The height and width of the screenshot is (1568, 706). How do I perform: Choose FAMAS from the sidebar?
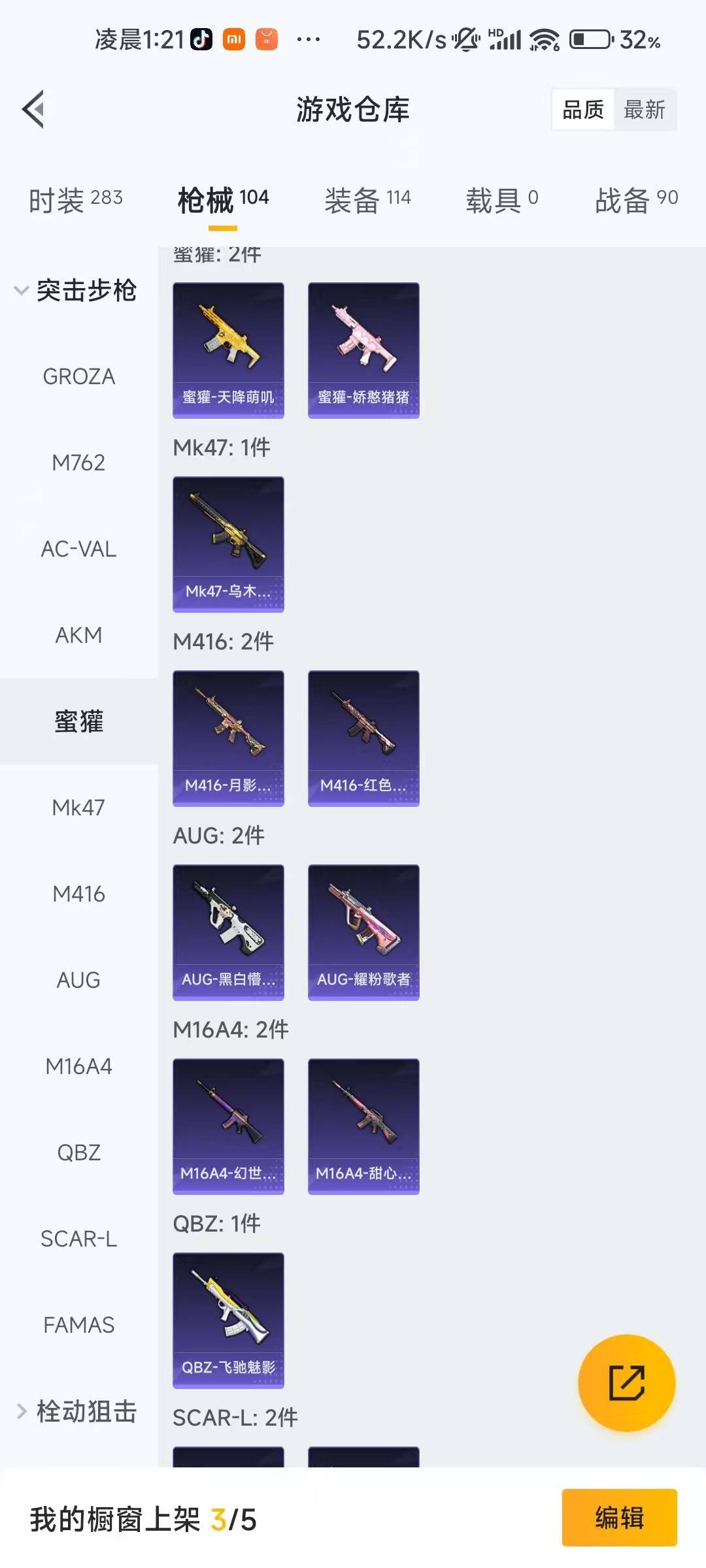[78, 1325]
